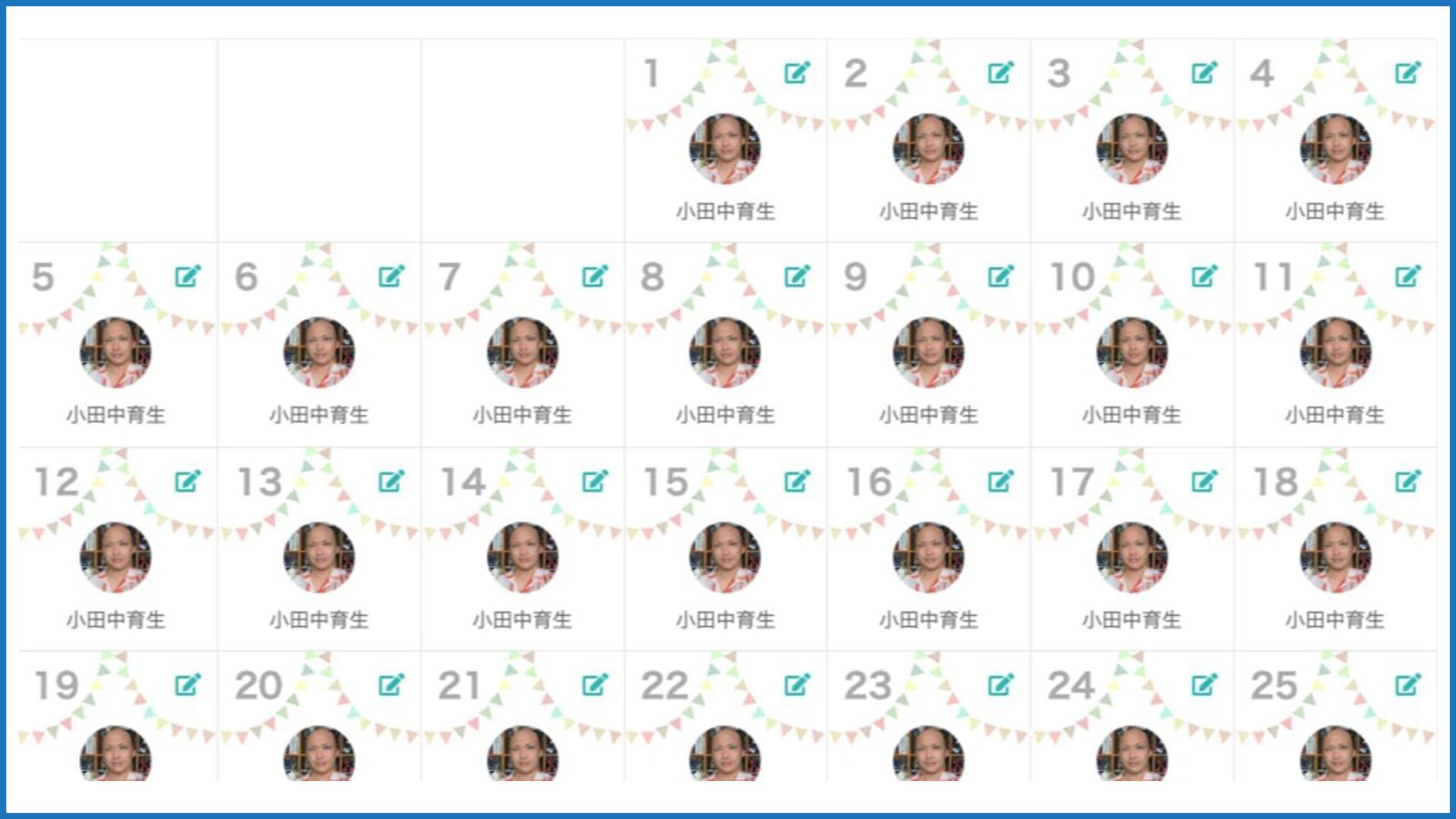Edit the entry for day 9
This screenshot has width=1456, height=819.
pos(1000,276)
